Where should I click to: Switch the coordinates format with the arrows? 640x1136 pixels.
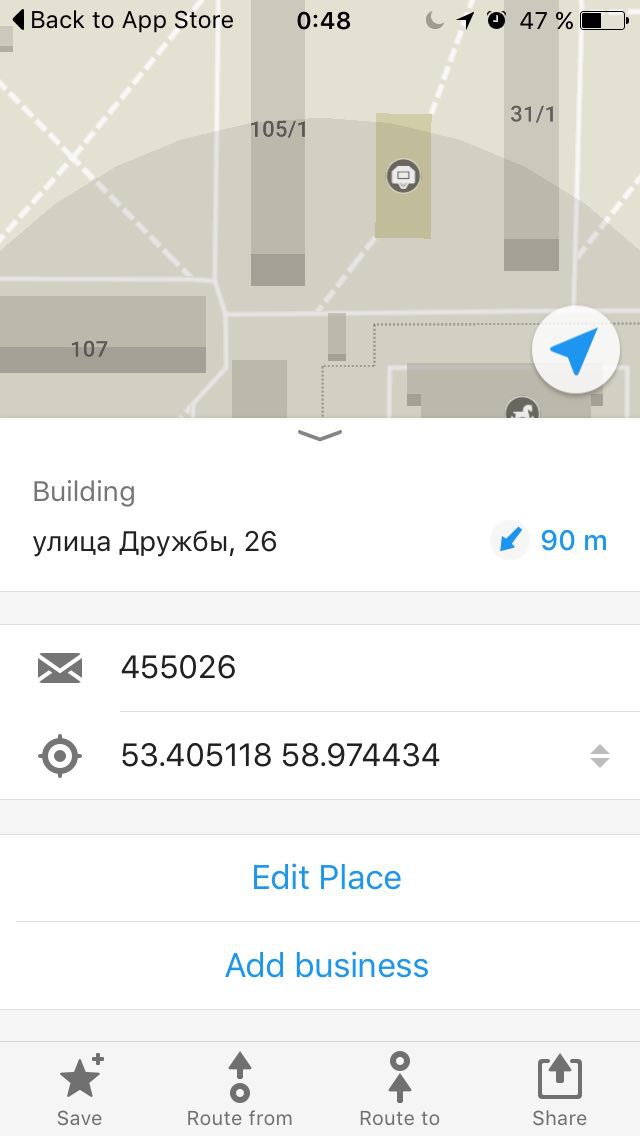tap(599, 756)
